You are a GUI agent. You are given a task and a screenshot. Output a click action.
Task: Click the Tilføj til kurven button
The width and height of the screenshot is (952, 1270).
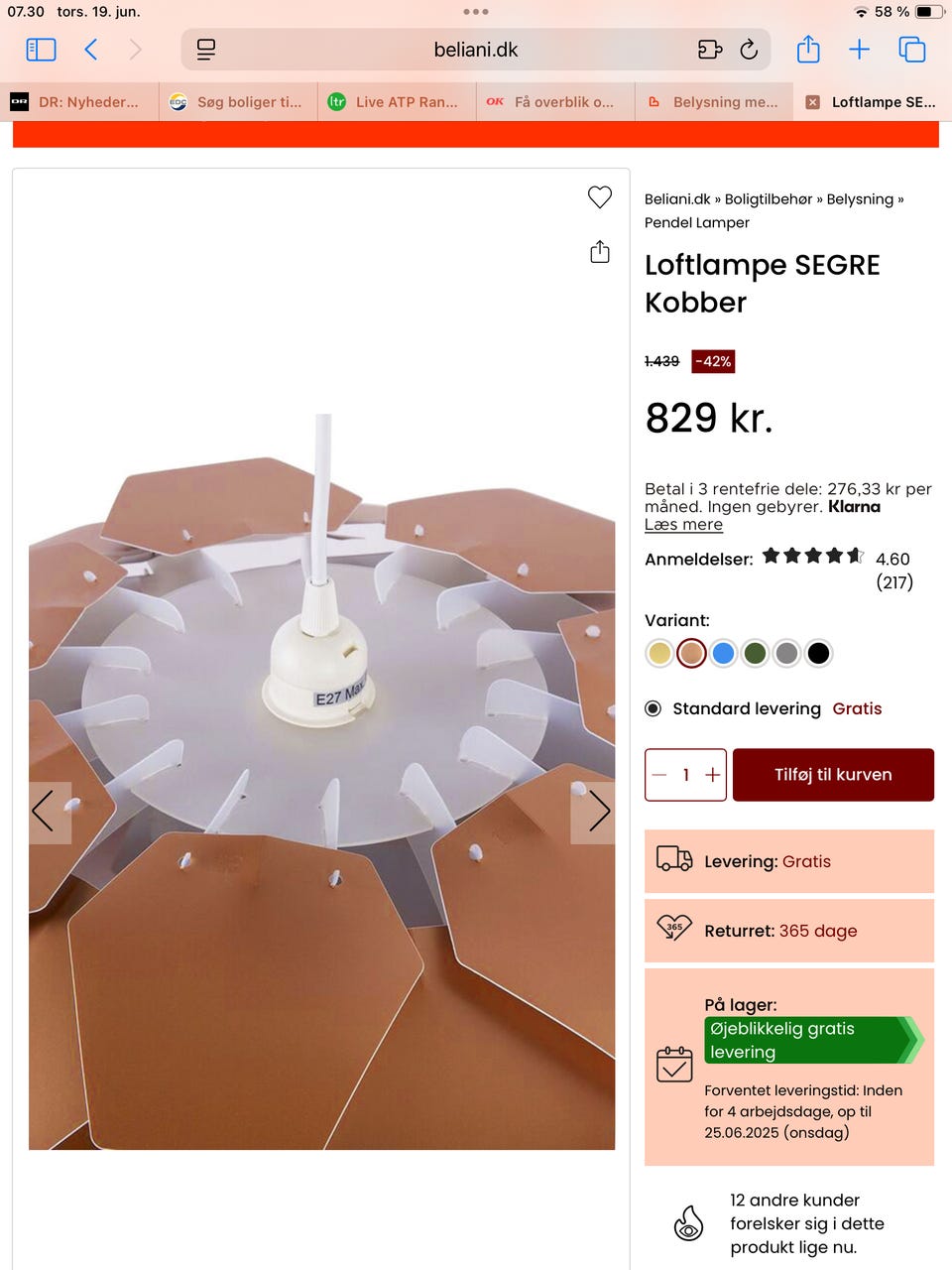833,775
